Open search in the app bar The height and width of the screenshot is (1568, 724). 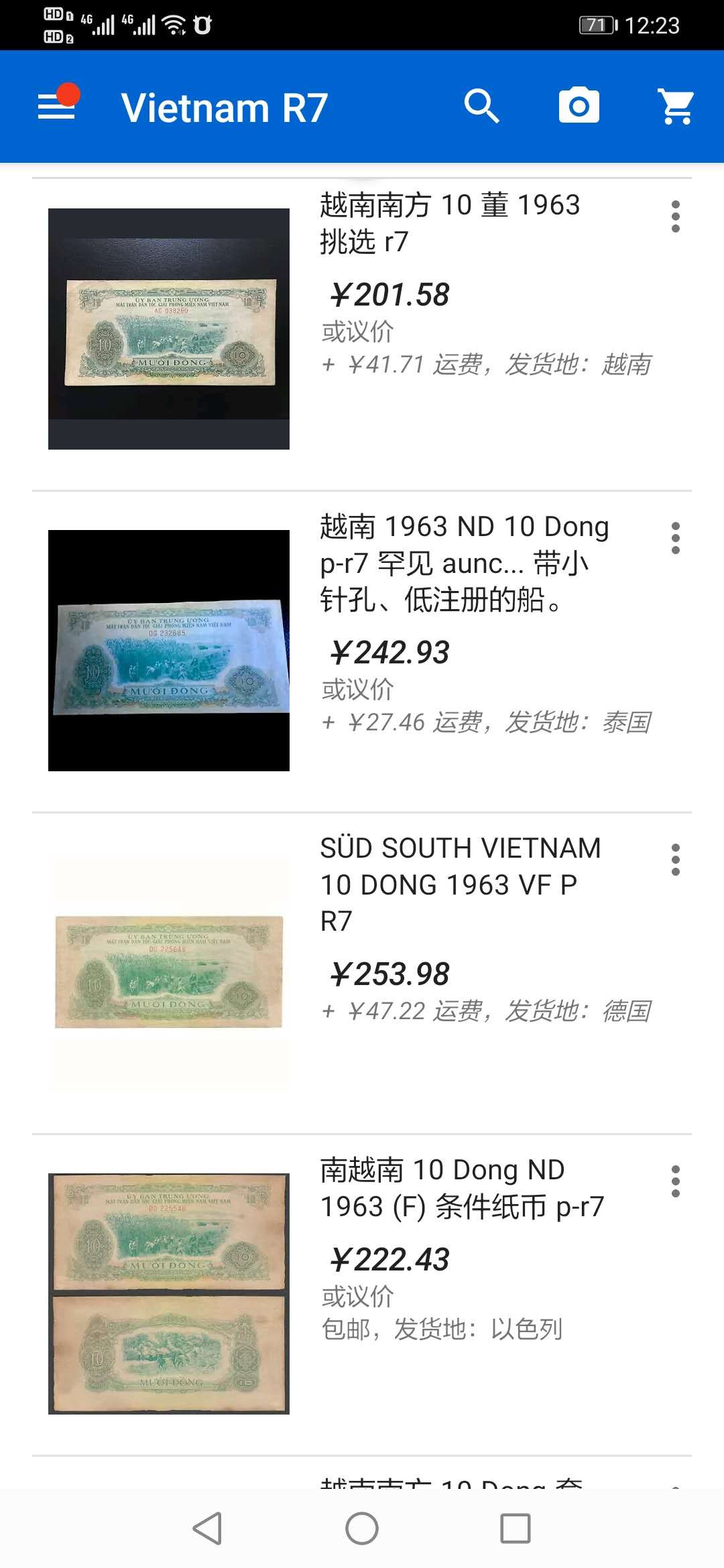(481, 107)
